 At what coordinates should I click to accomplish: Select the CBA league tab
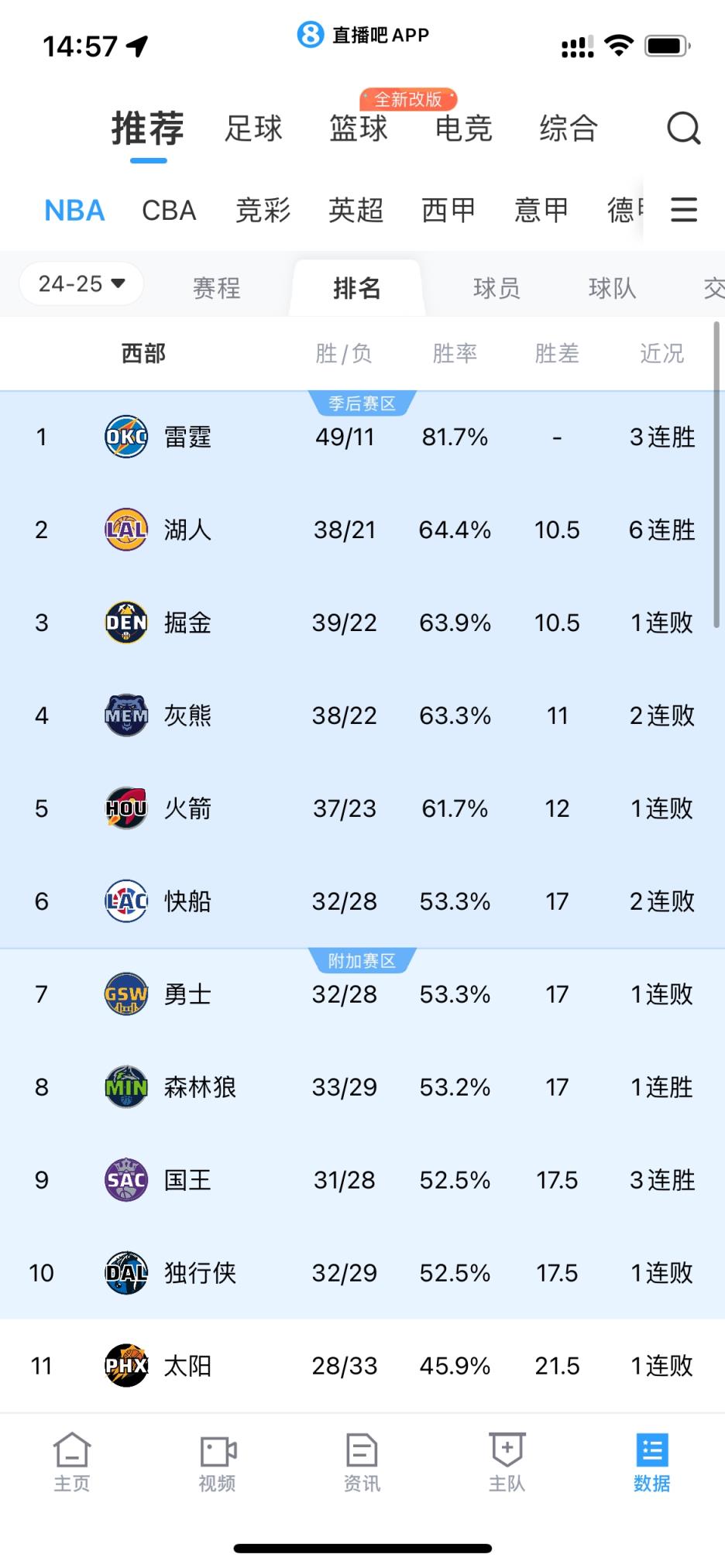tap(169, 211)
